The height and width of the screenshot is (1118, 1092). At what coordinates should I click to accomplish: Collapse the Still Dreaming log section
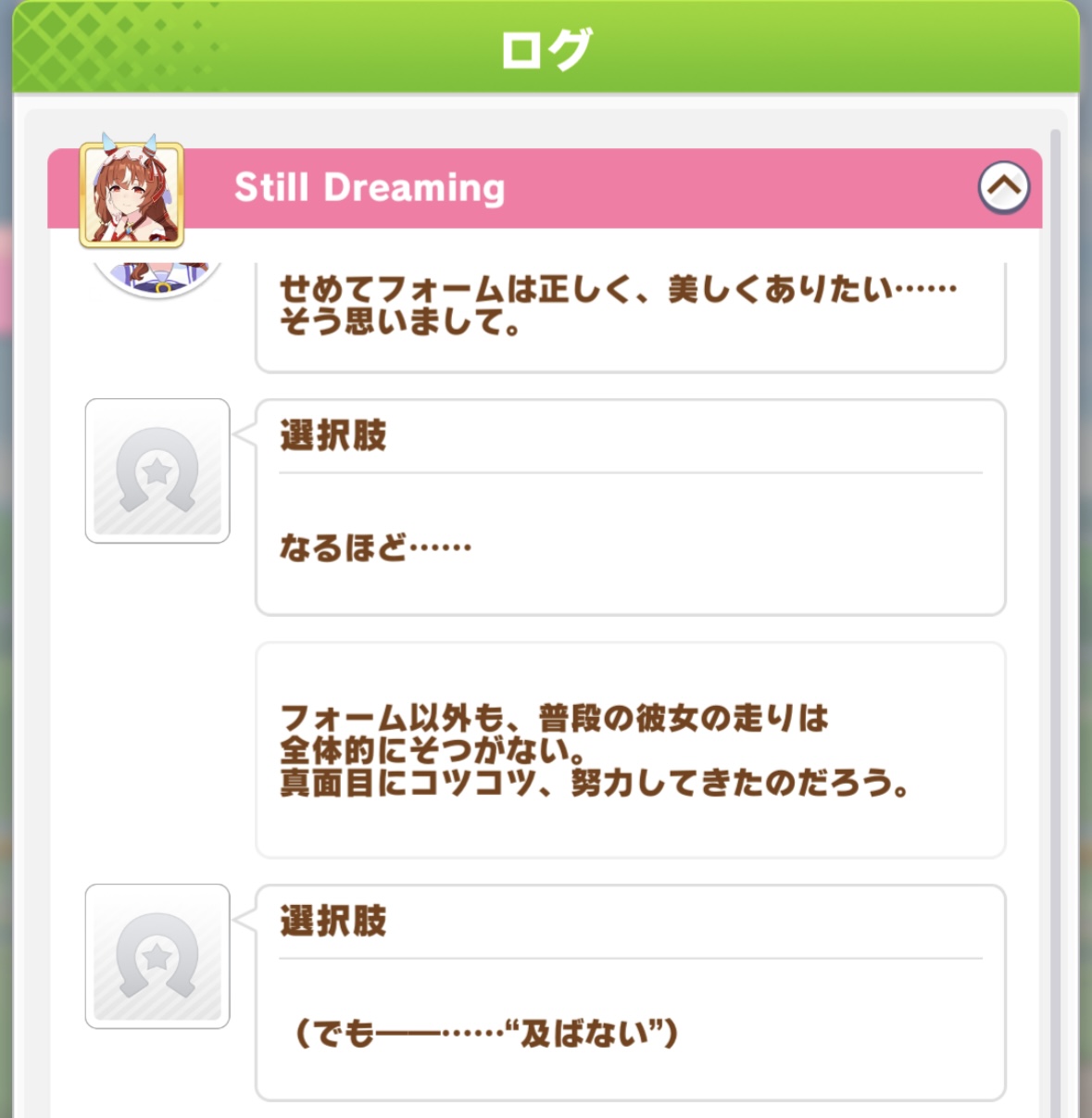tap(1003, 187)
